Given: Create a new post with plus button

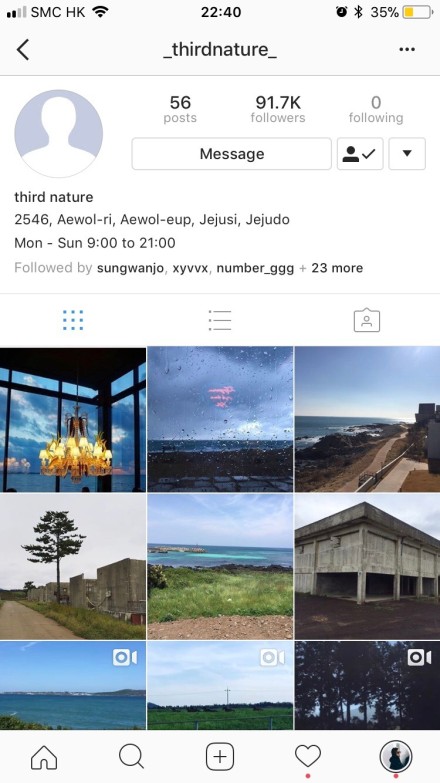Looking at the screenshot, I should pos(220,757).
